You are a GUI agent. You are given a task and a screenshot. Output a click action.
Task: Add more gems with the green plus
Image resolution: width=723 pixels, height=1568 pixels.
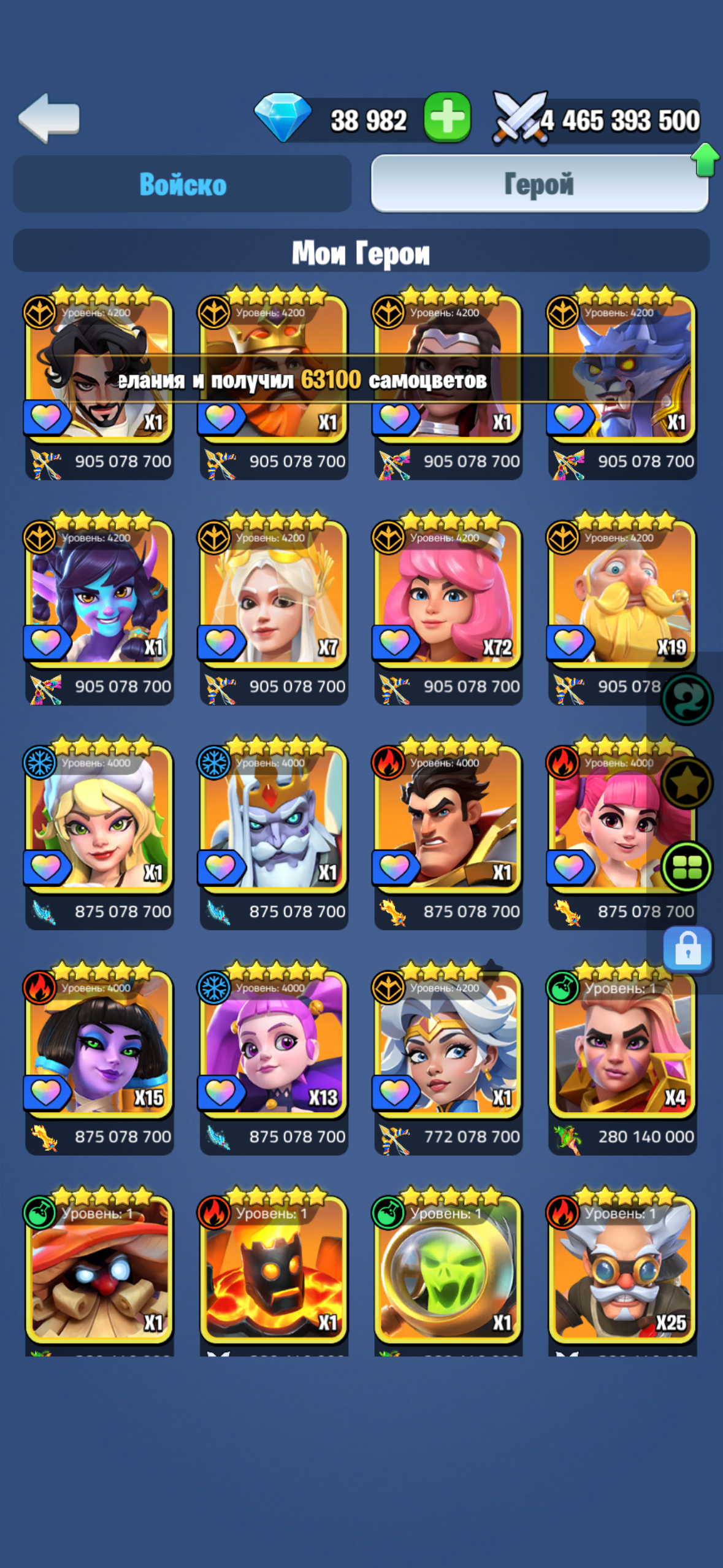point(447,117)
